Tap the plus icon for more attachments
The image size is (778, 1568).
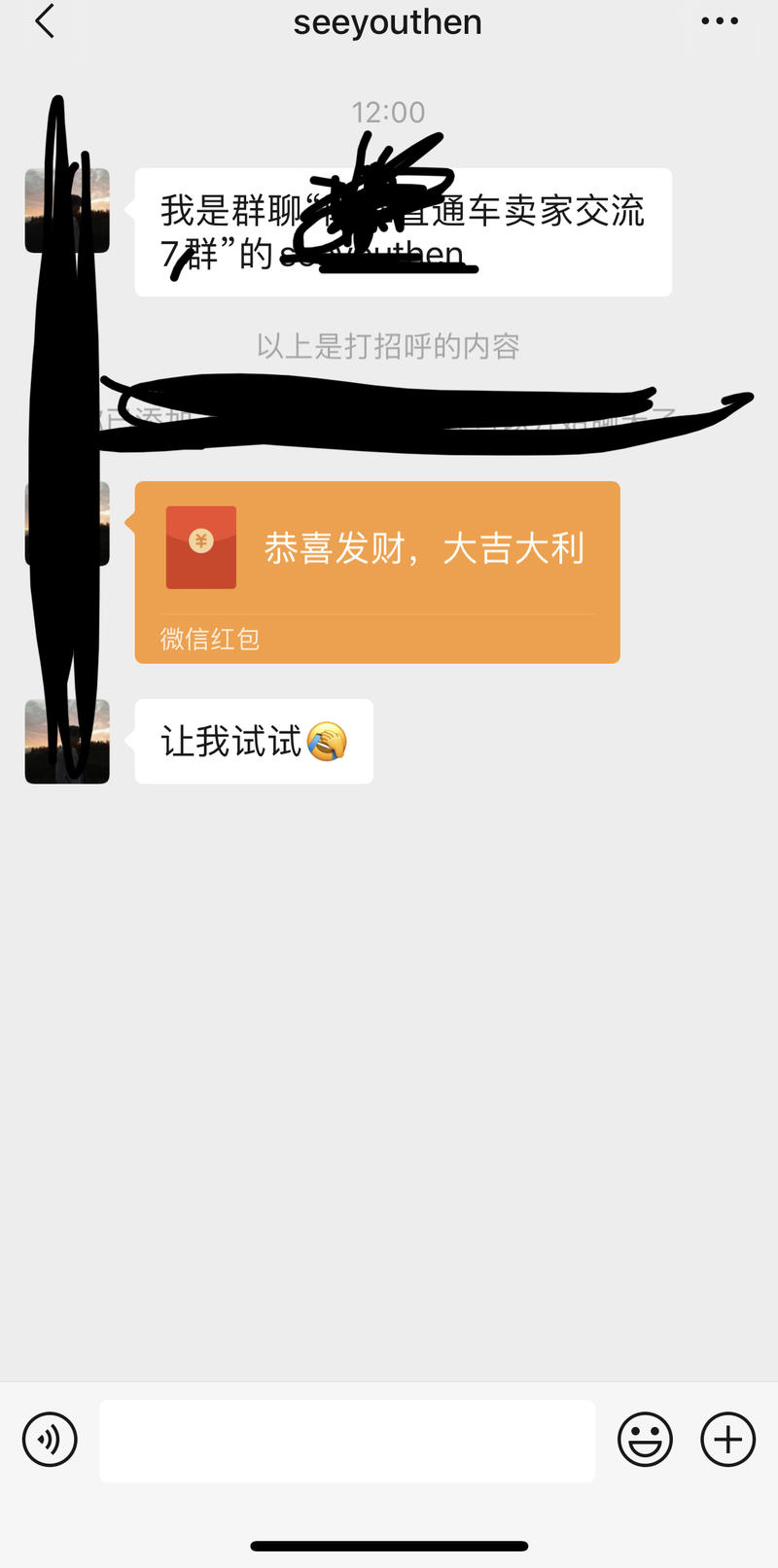(725, 1440)
